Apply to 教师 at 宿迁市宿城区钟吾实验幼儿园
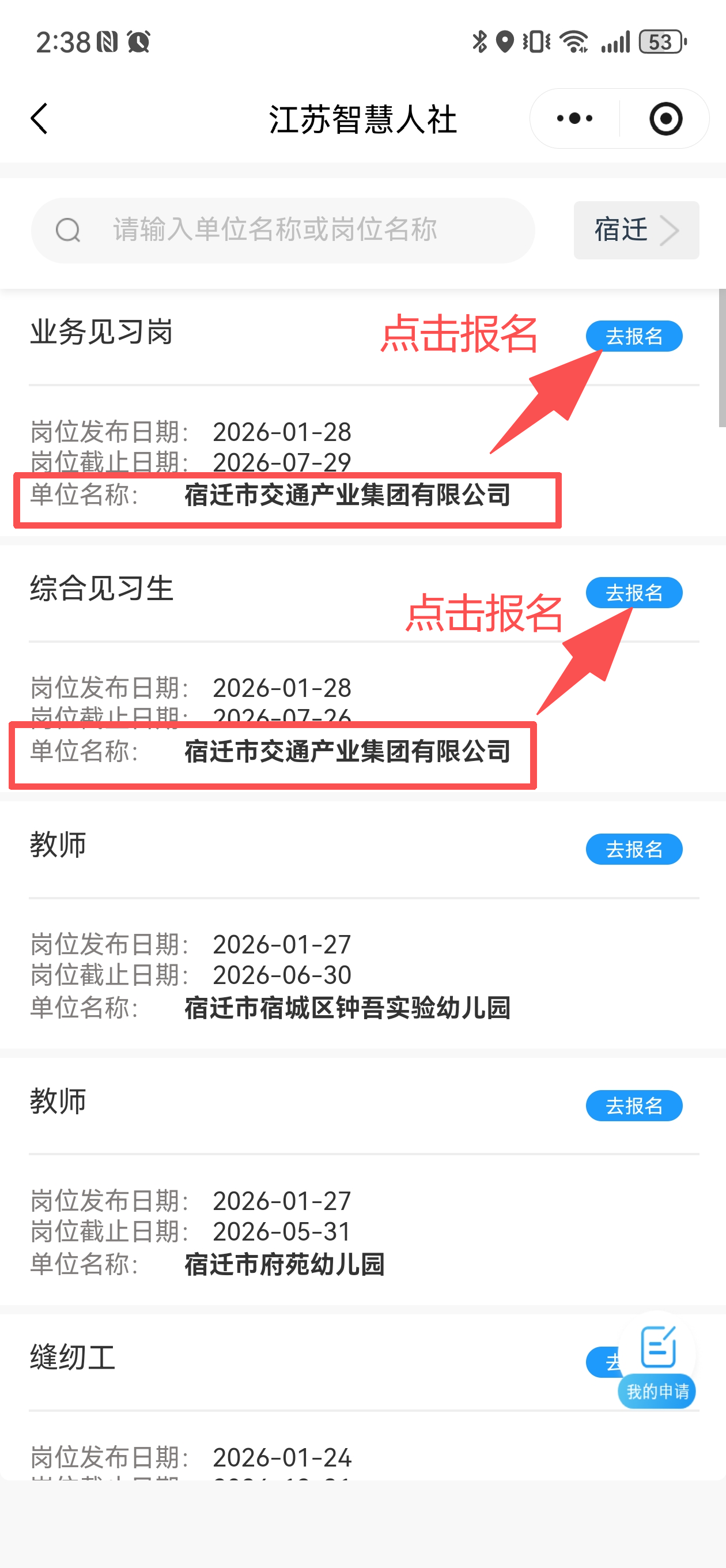 coord(633,849)
